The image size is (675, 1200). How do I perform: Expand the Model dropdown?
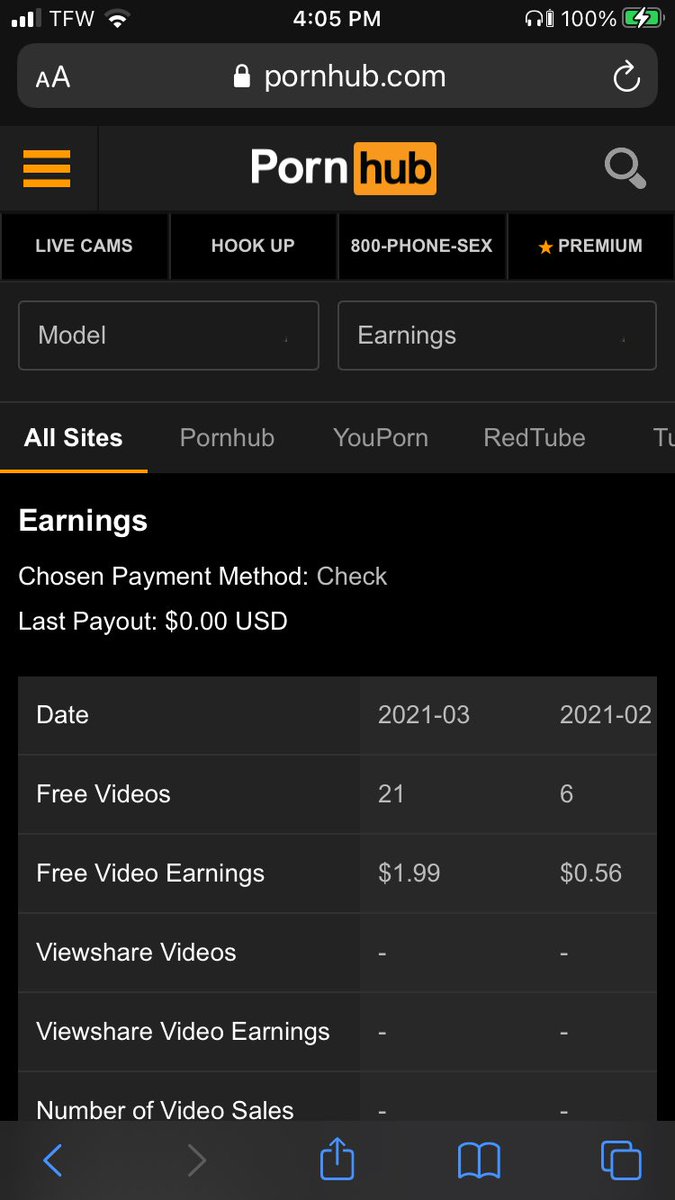coord(169,336)
